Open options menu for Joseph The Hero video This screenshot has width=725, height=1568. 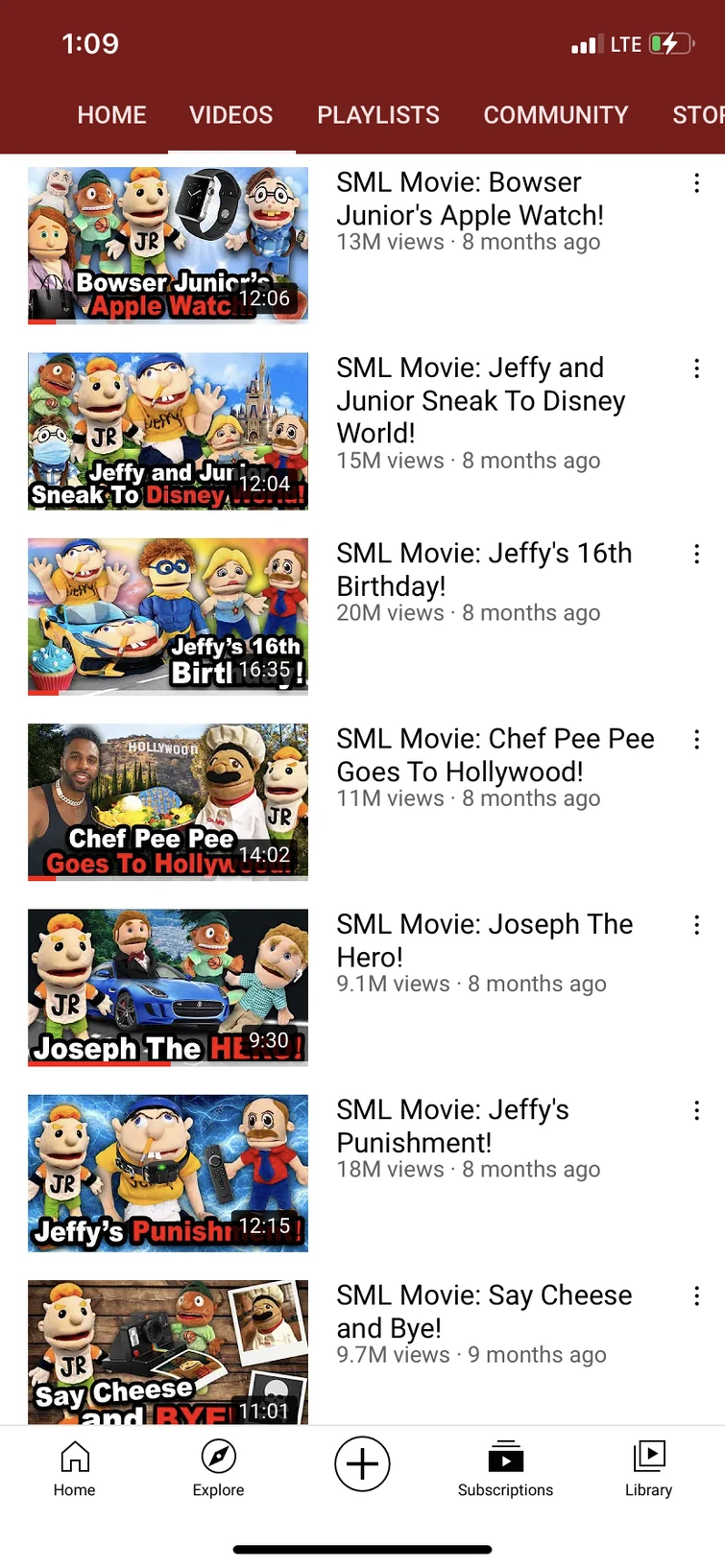696,924
